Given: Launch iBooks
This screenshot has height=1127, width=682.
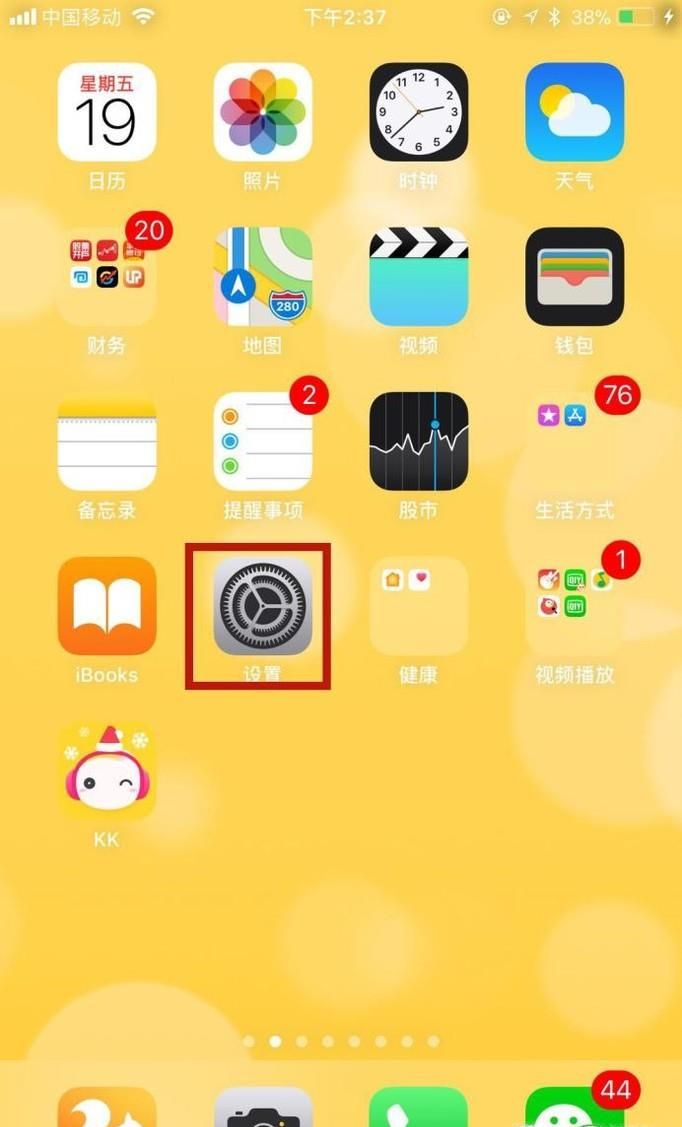Looking at the screenshot, I should [106, 606].
